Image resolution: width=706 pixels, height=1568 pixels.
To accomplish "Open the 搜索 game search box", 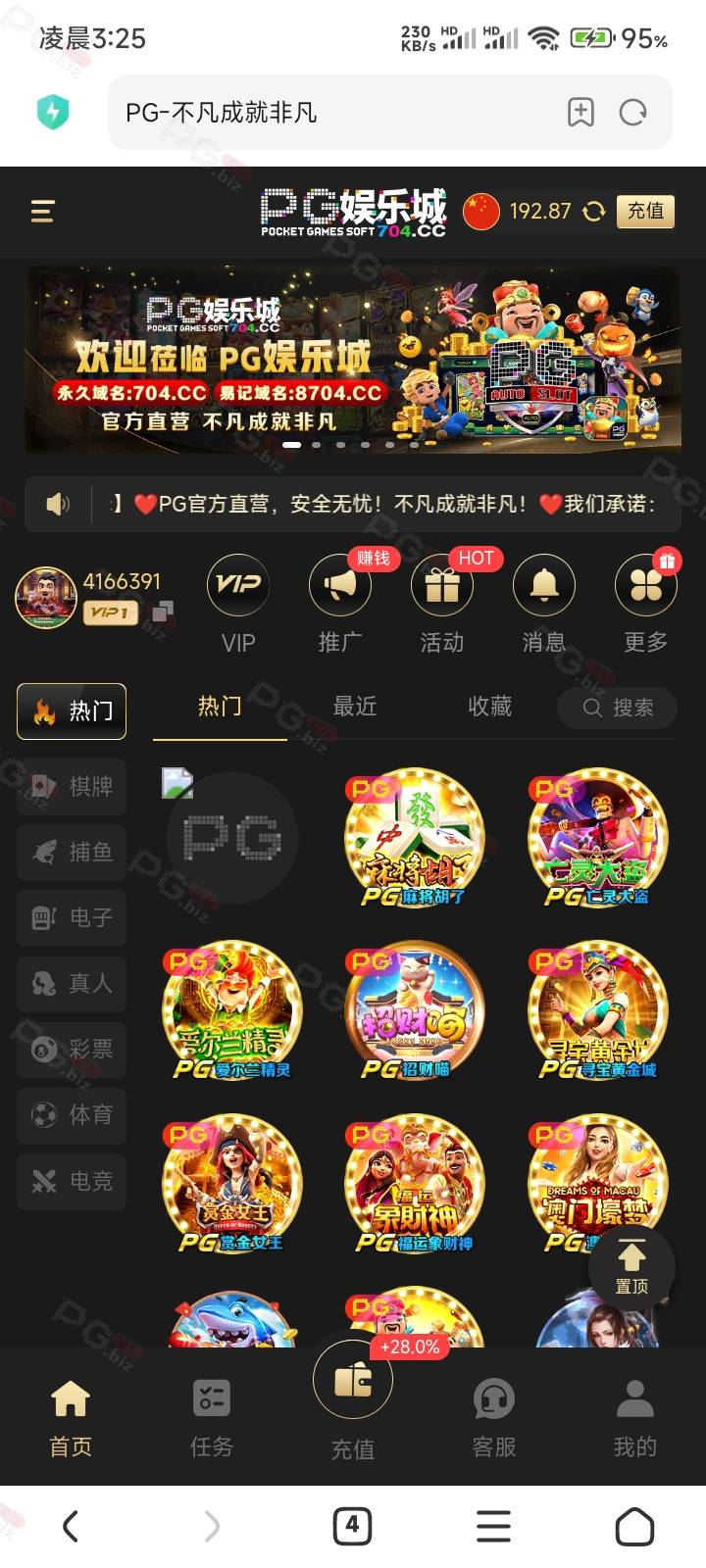I will 617,708.
